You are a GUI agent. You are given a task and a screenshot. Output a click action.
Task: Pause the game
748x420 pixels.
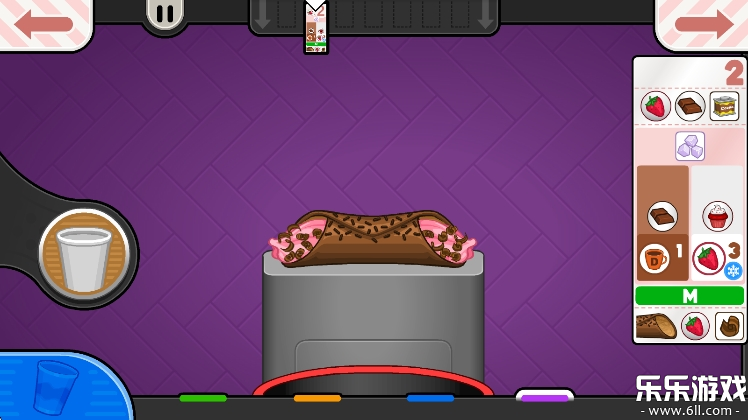[x=166, y=14]
